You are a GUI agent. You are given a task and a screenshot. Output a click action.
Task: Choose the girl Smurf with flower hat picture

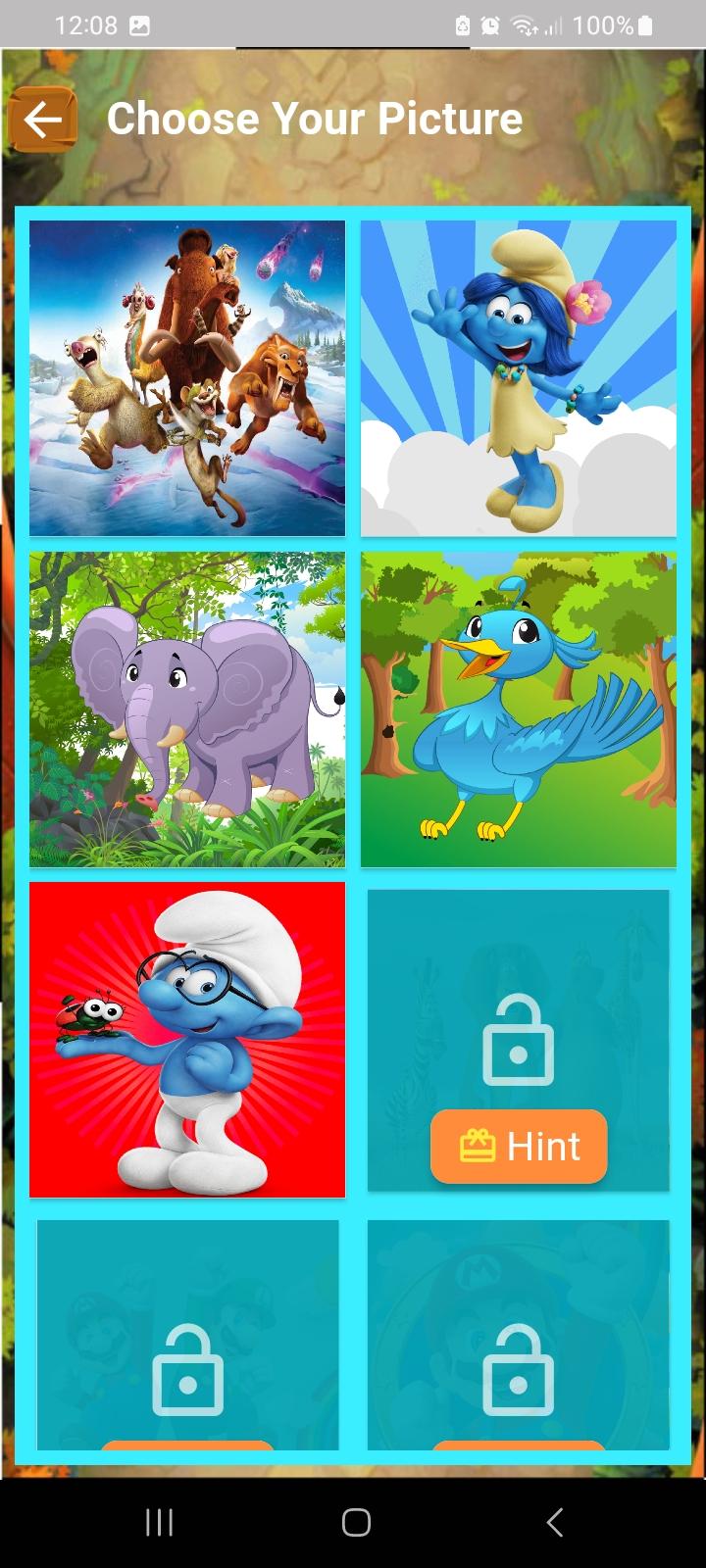click(519, 378)
